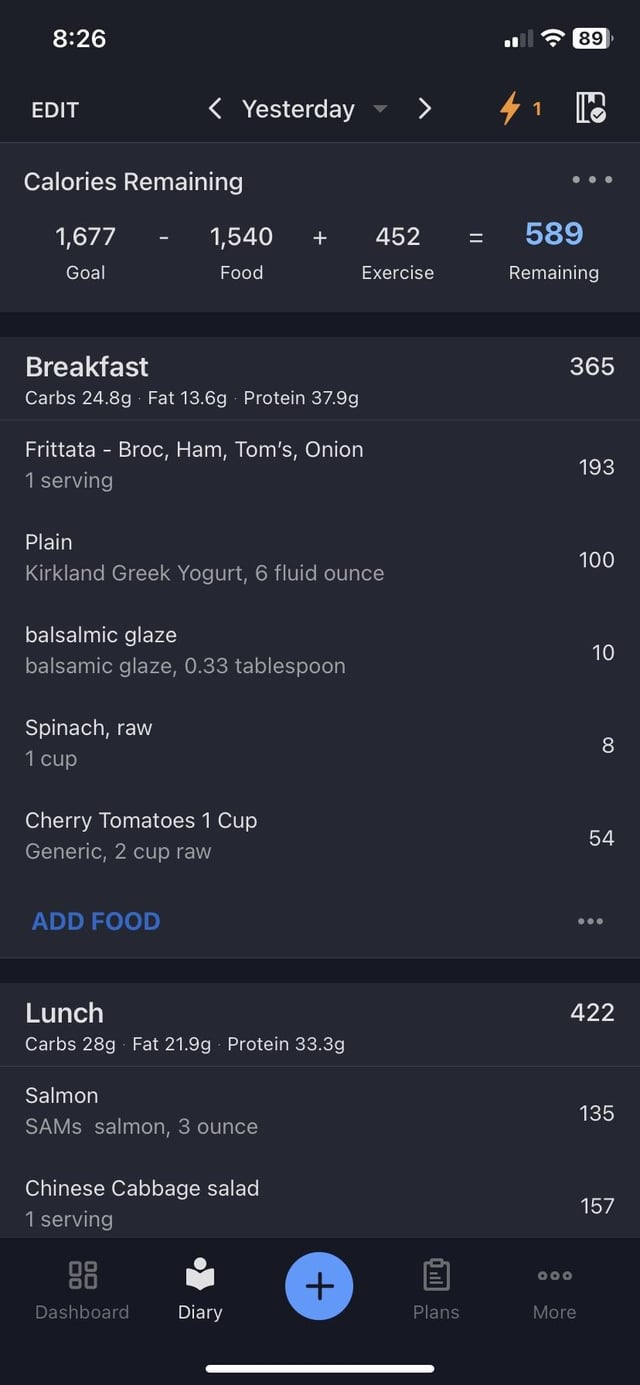The width and height of the screenshot is (640, 1385).
Task: Open the Salmon lunch entry
Action: coord(320,1111)
